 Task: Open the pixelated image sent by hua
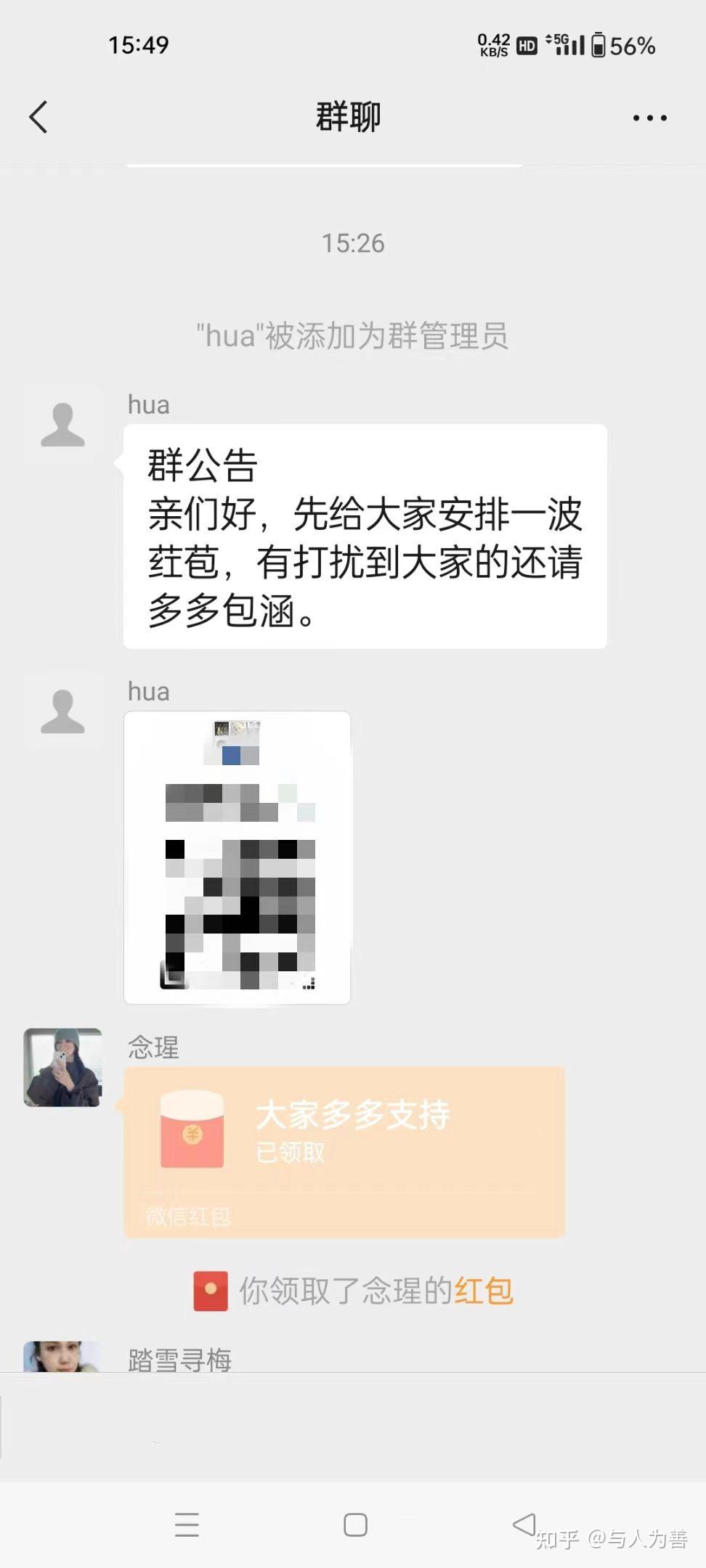pos(238,857)
